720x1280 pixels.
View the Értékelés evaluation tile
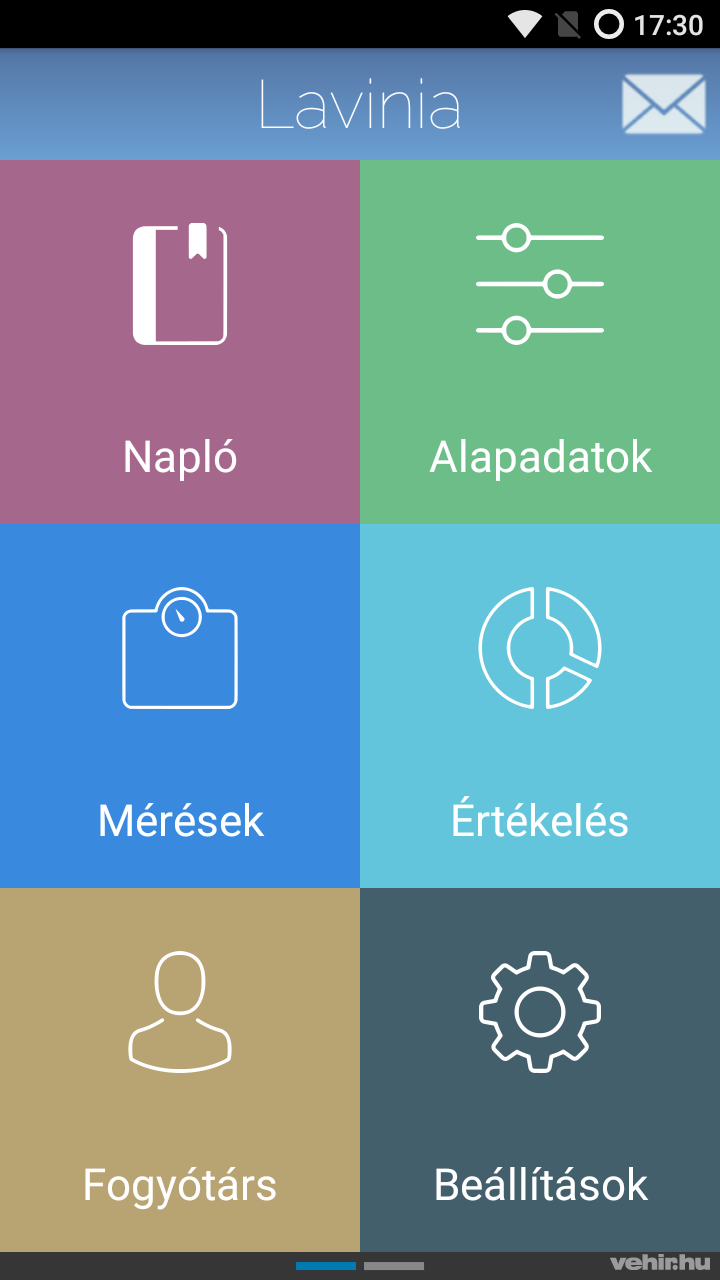tap(540, 706)
